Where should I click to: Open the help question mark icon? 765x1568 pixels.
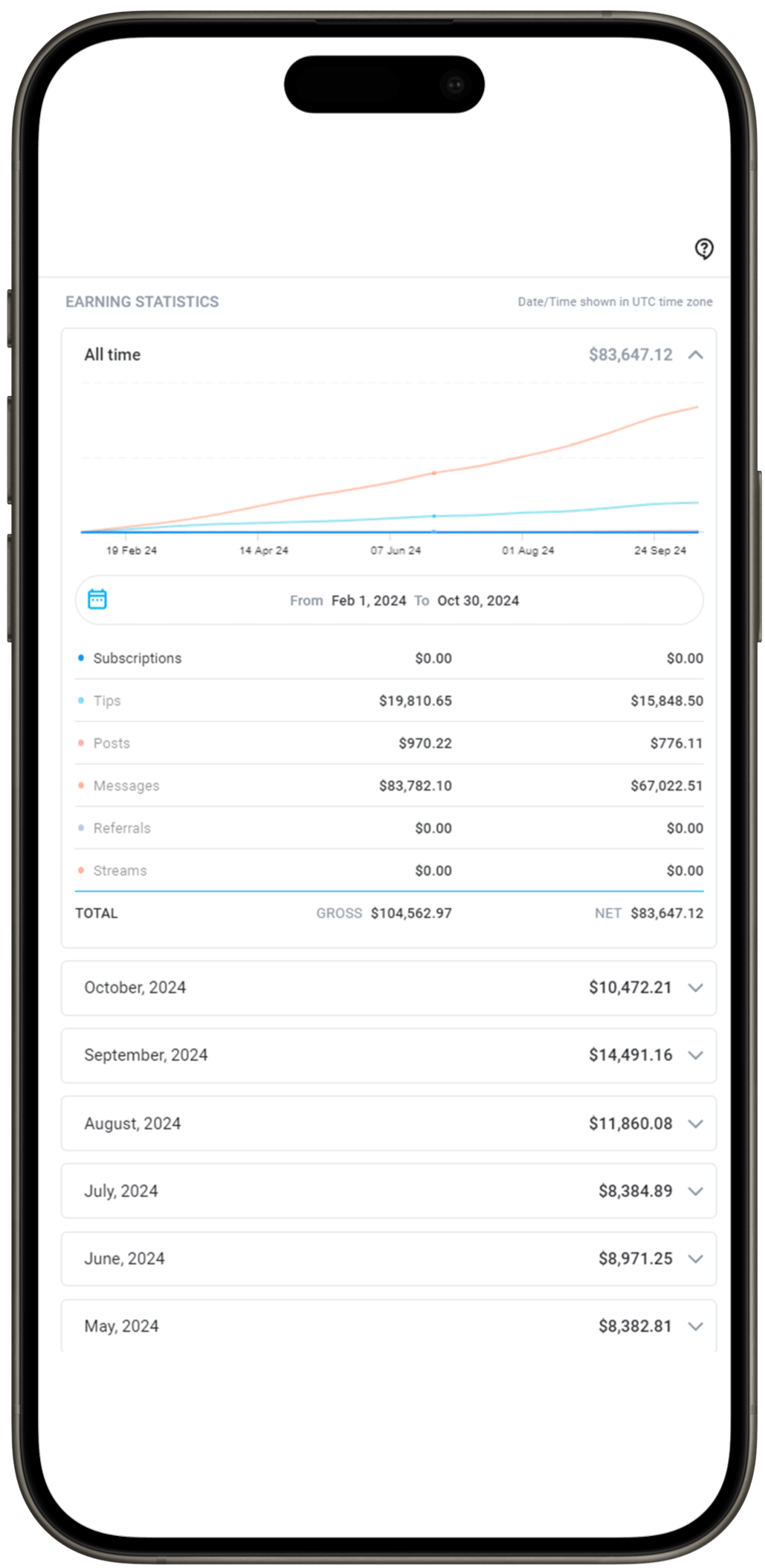pyautogui.click(x=703, y=248)
